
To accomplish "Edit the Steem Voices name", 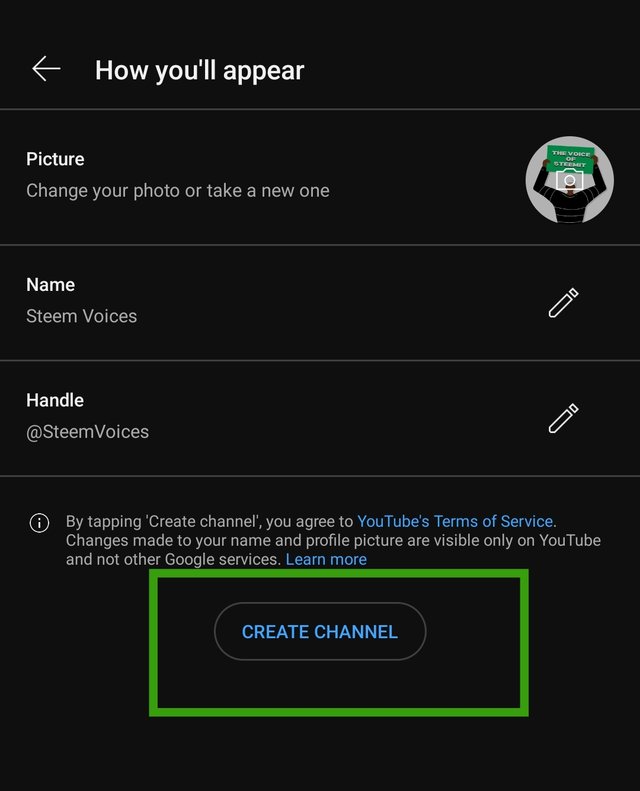I will [563, 302].
